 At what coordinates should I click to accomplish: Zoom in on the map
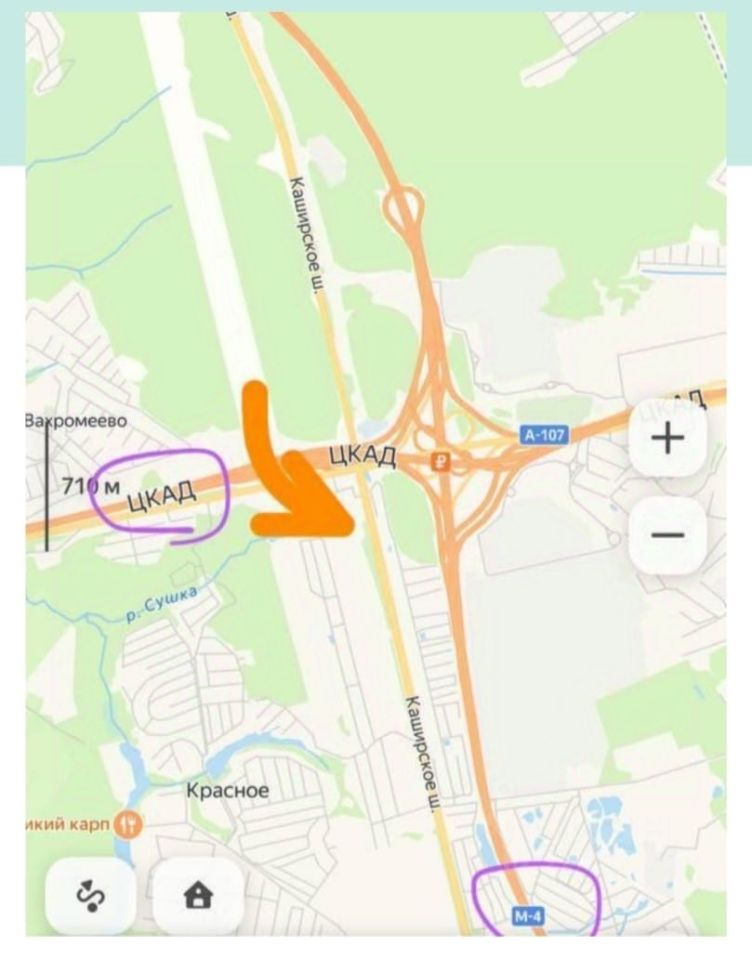click(x=667, y=439)
